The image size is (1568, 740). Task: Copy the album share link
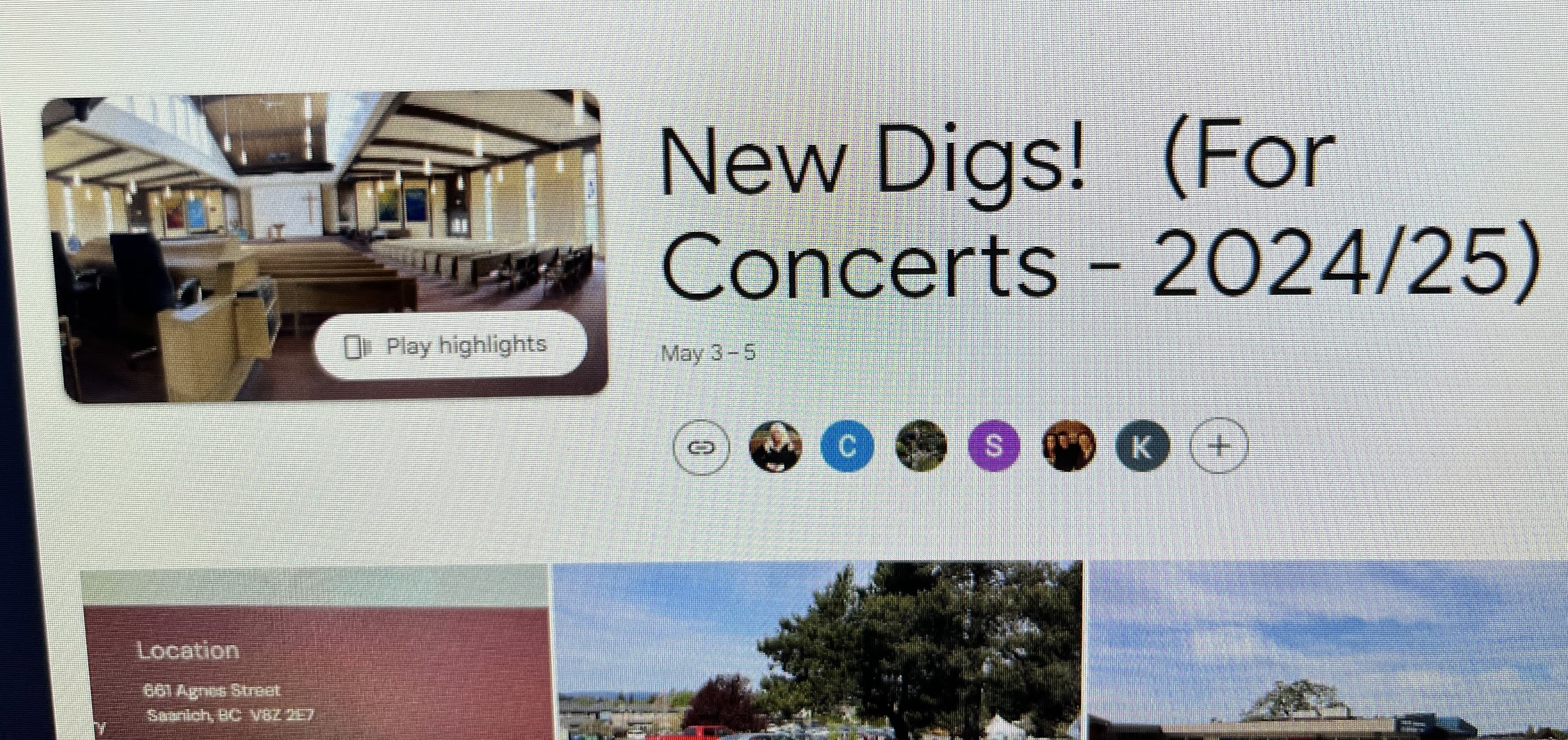[700, 448]
